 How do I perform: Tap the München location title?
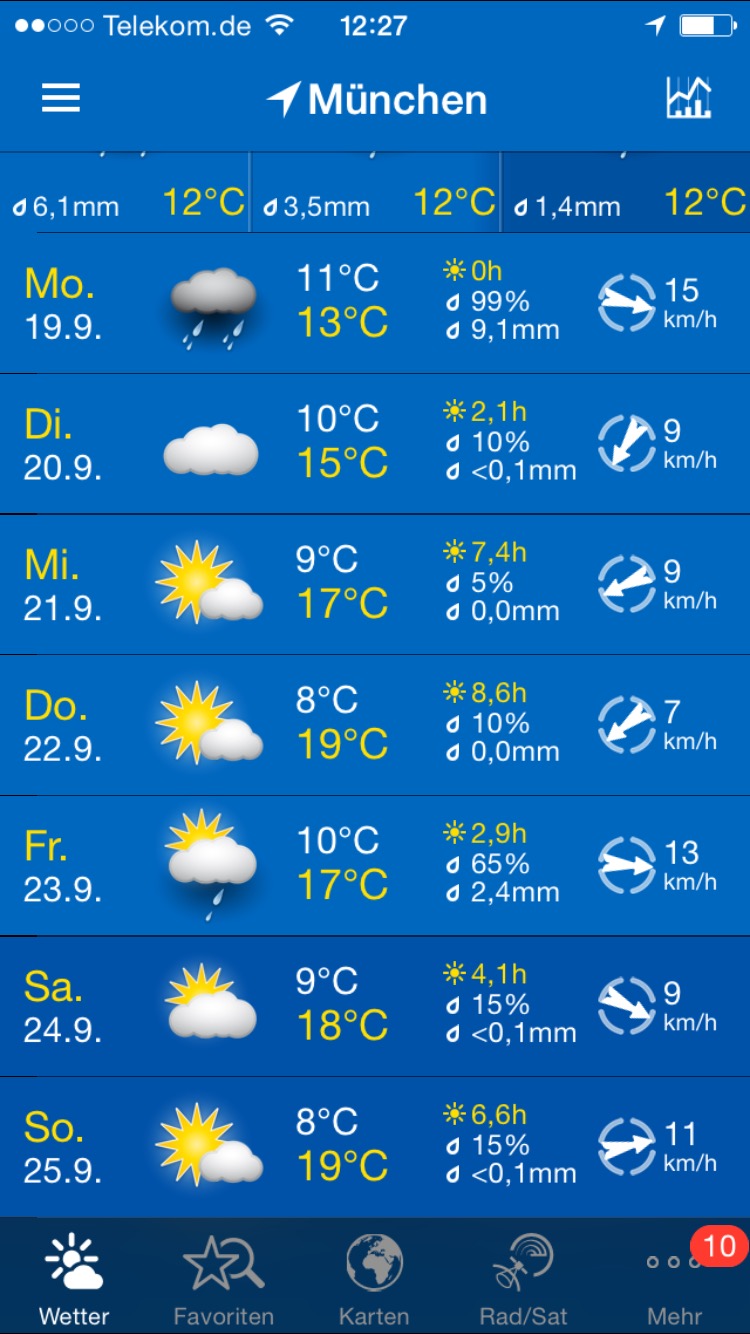(378, 99)
